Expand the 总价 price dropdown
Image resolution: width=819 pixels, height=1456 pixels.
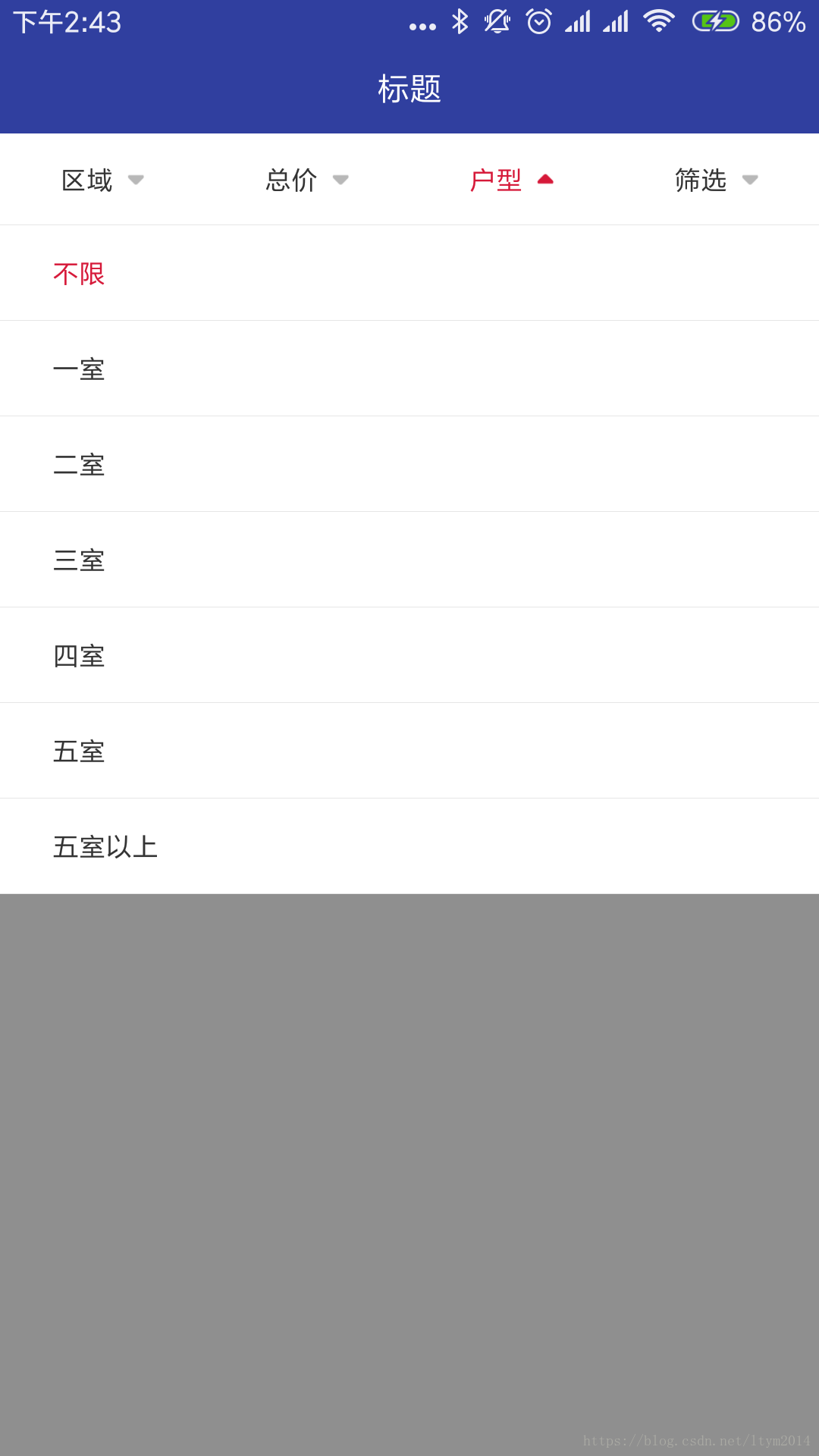307,180
